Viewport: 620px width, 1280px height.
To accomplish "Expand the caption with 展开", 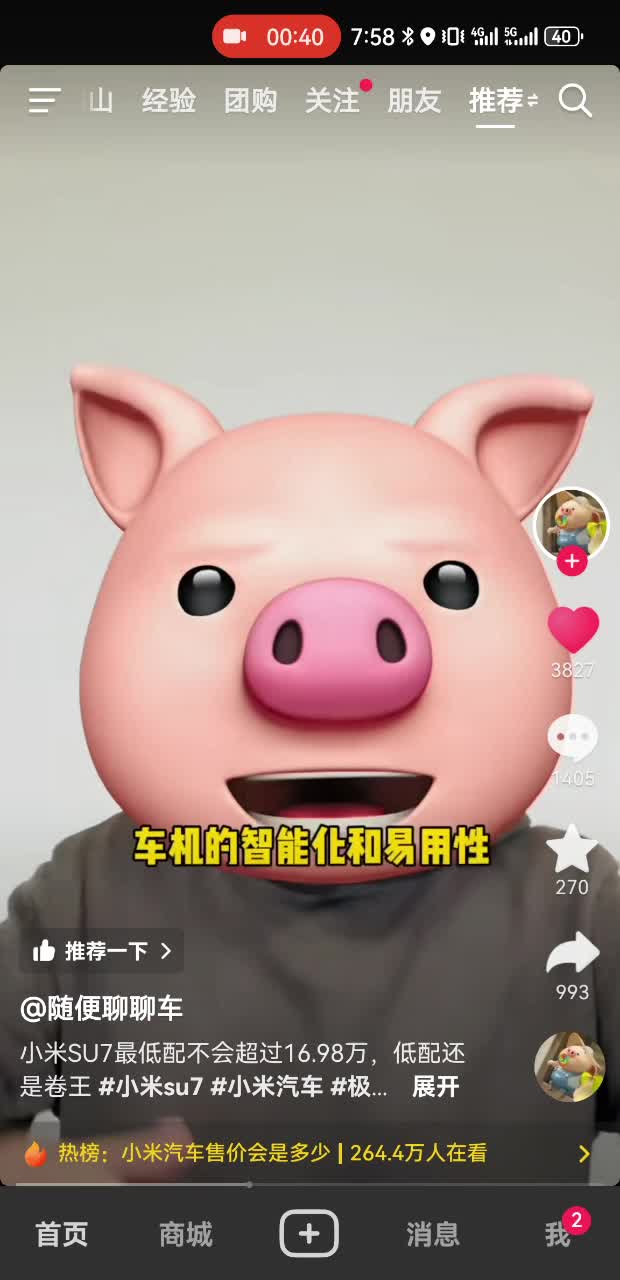I will pyautogui.click(x=435, y=1087).
